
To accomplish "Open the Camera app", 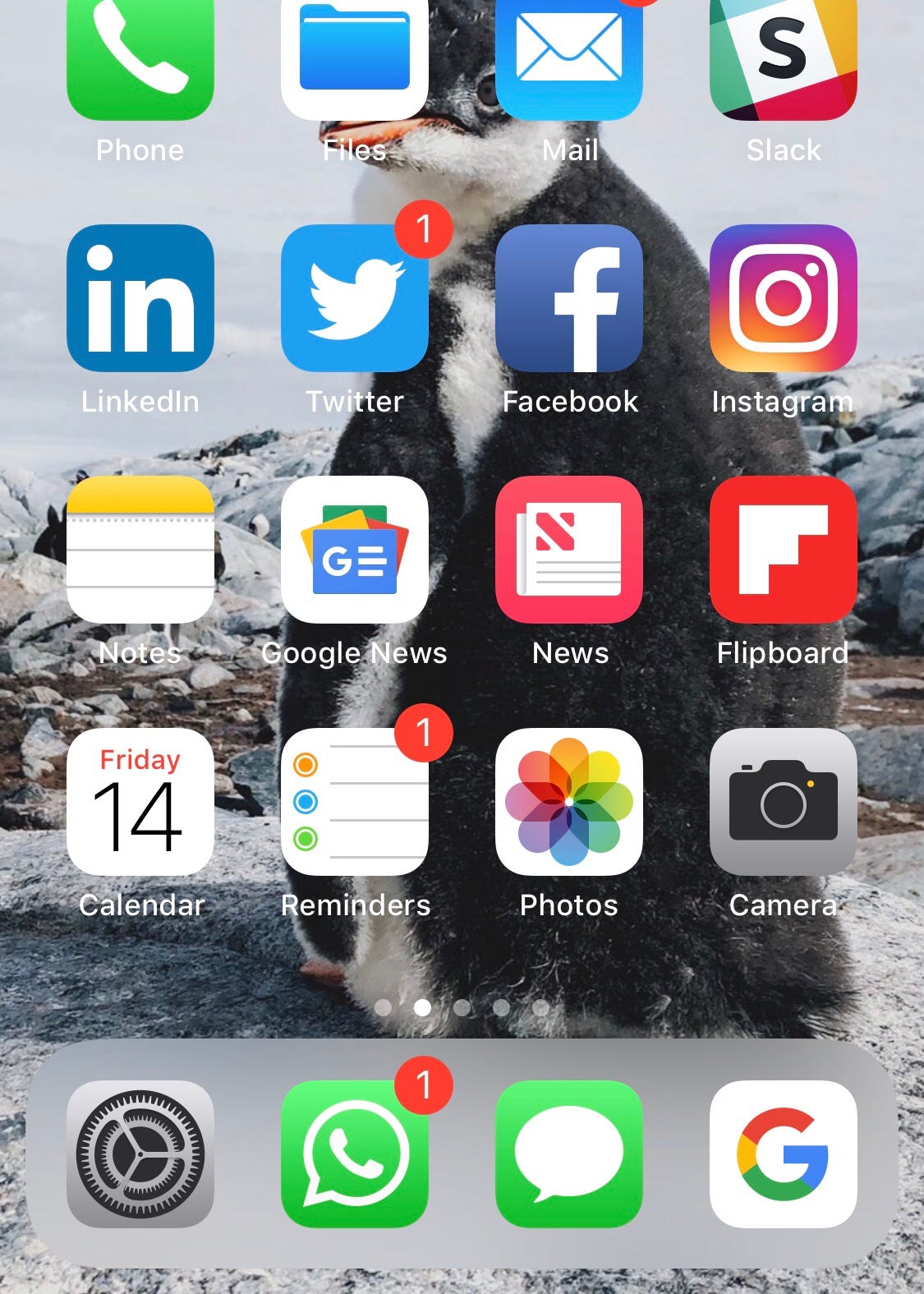I will click(x=783, y=801).
